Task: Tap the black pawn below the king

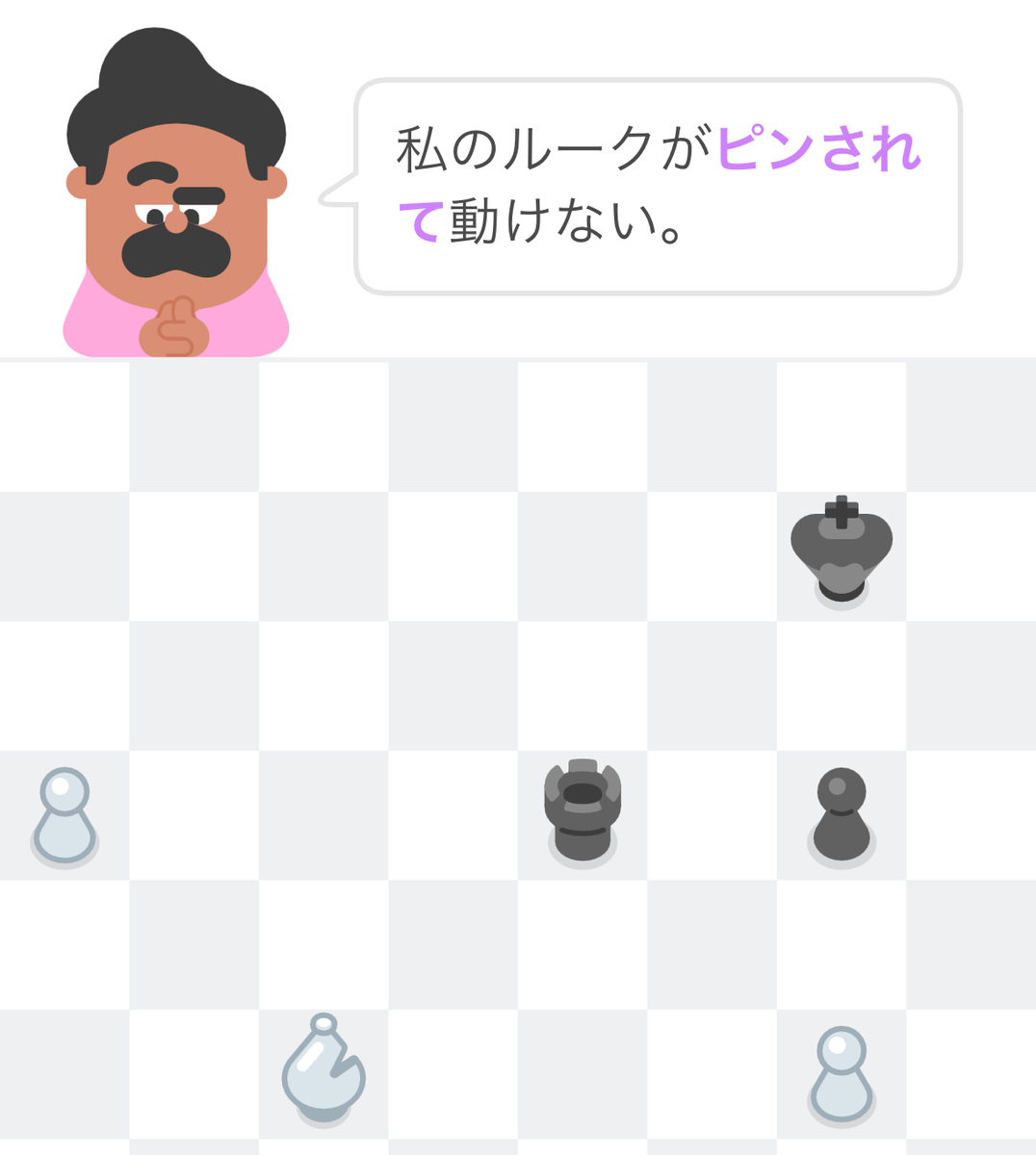Action: 842,814
